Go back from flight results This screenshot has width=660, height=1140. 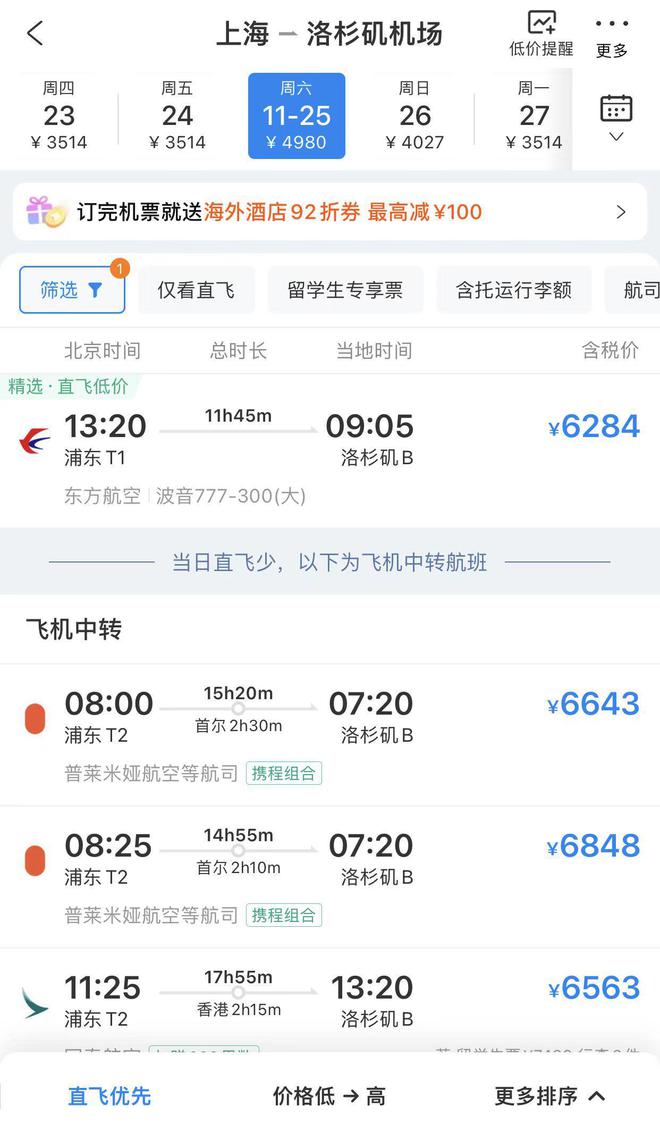[35, 33]
